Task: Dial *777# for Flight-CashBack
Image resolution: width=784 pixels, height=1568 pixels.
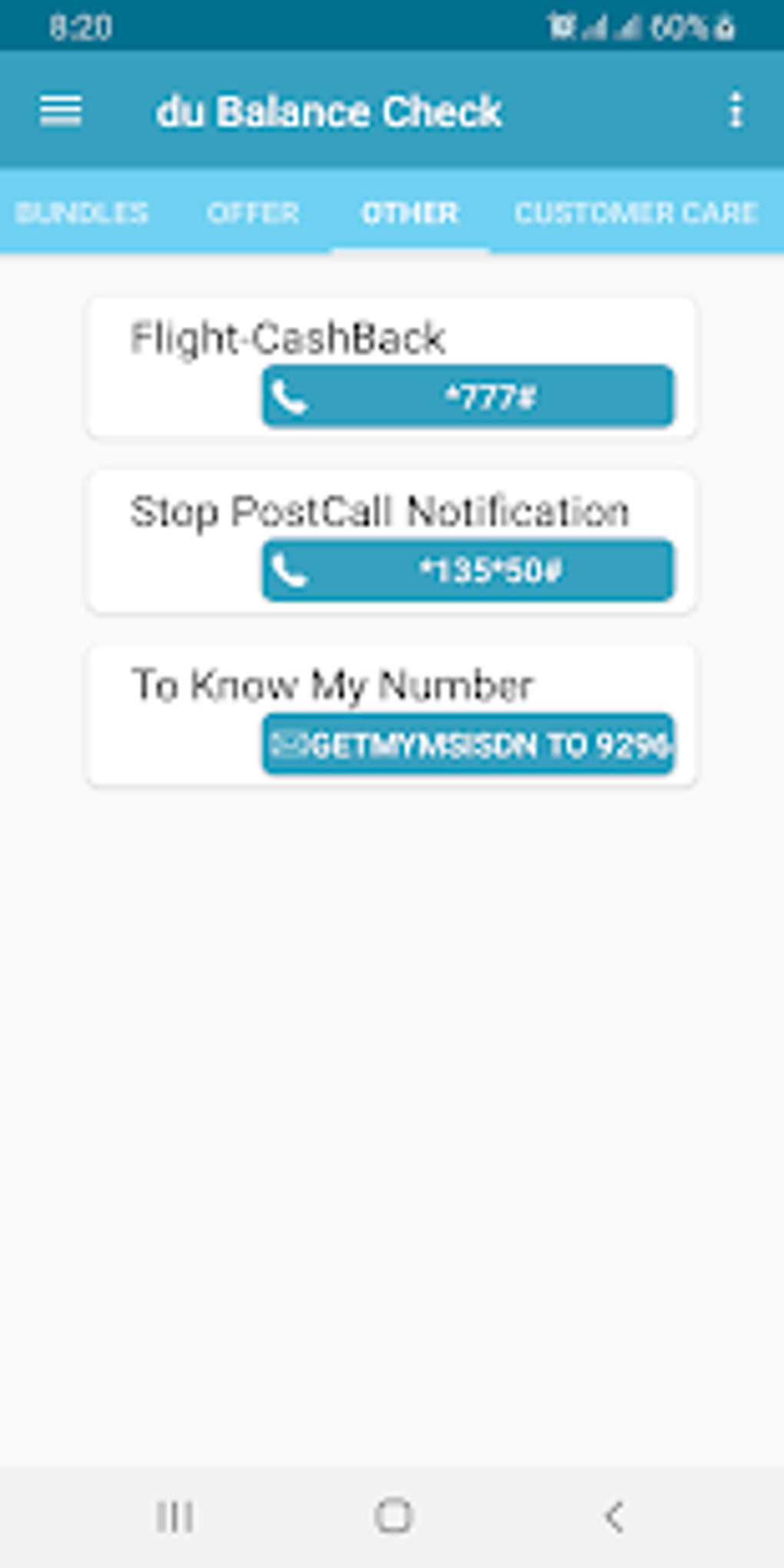Action: click(x=468, y=397)
